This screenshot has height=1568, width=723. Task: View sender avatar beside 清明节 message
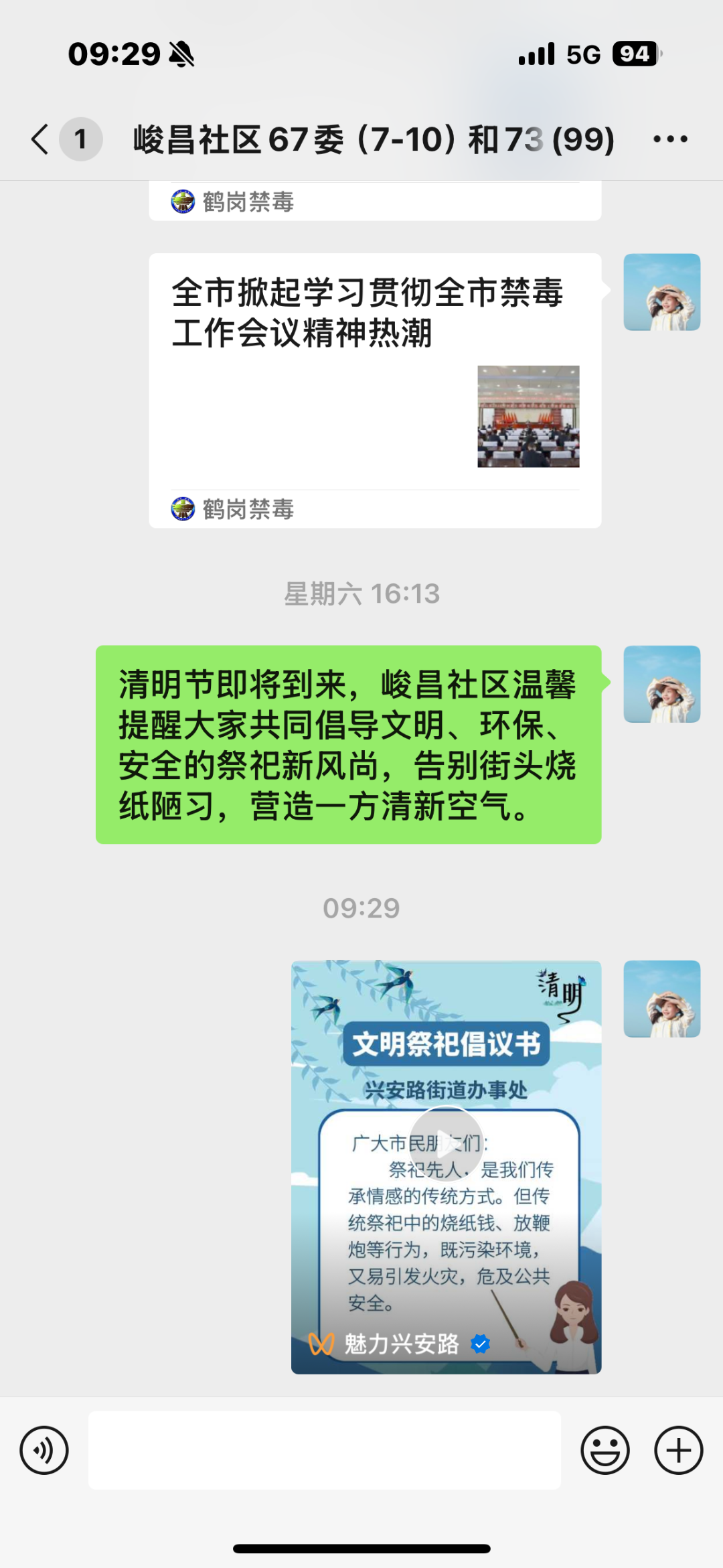(x=661, y=684)
